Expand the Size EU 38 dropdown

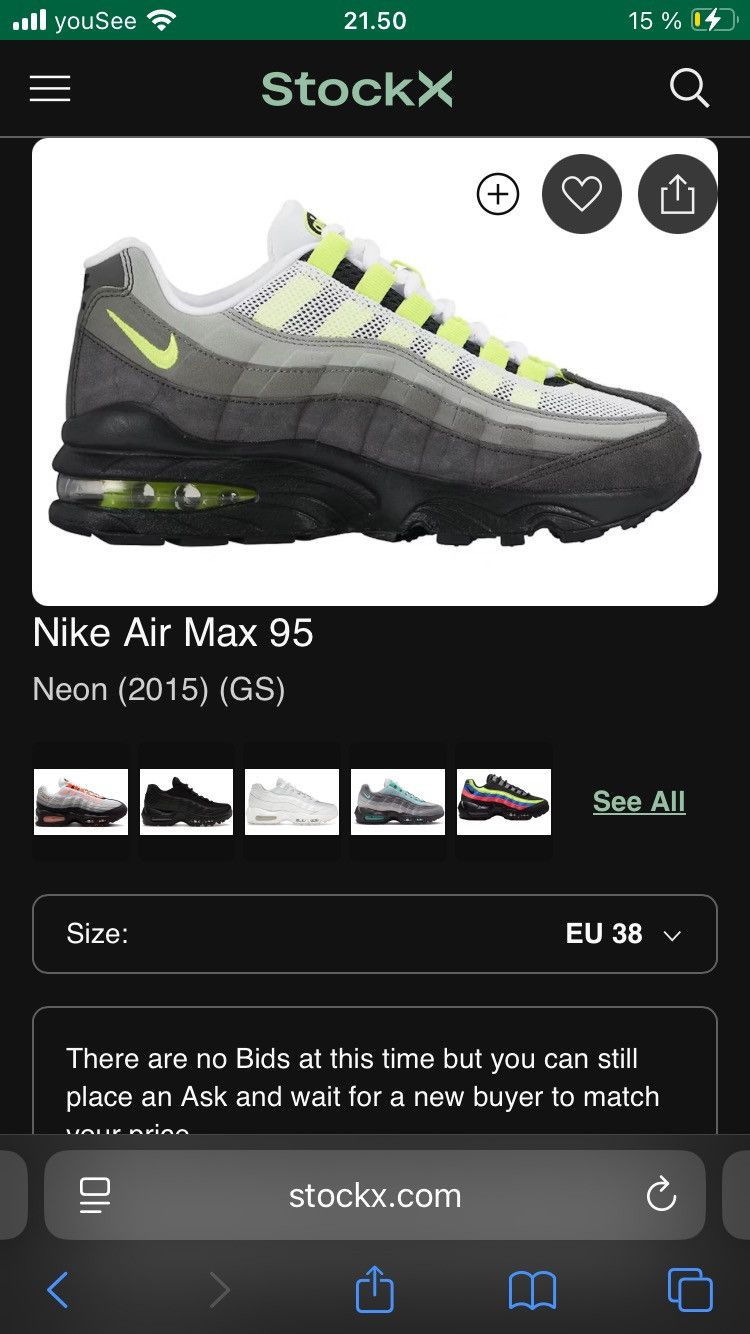pos(375,934)
